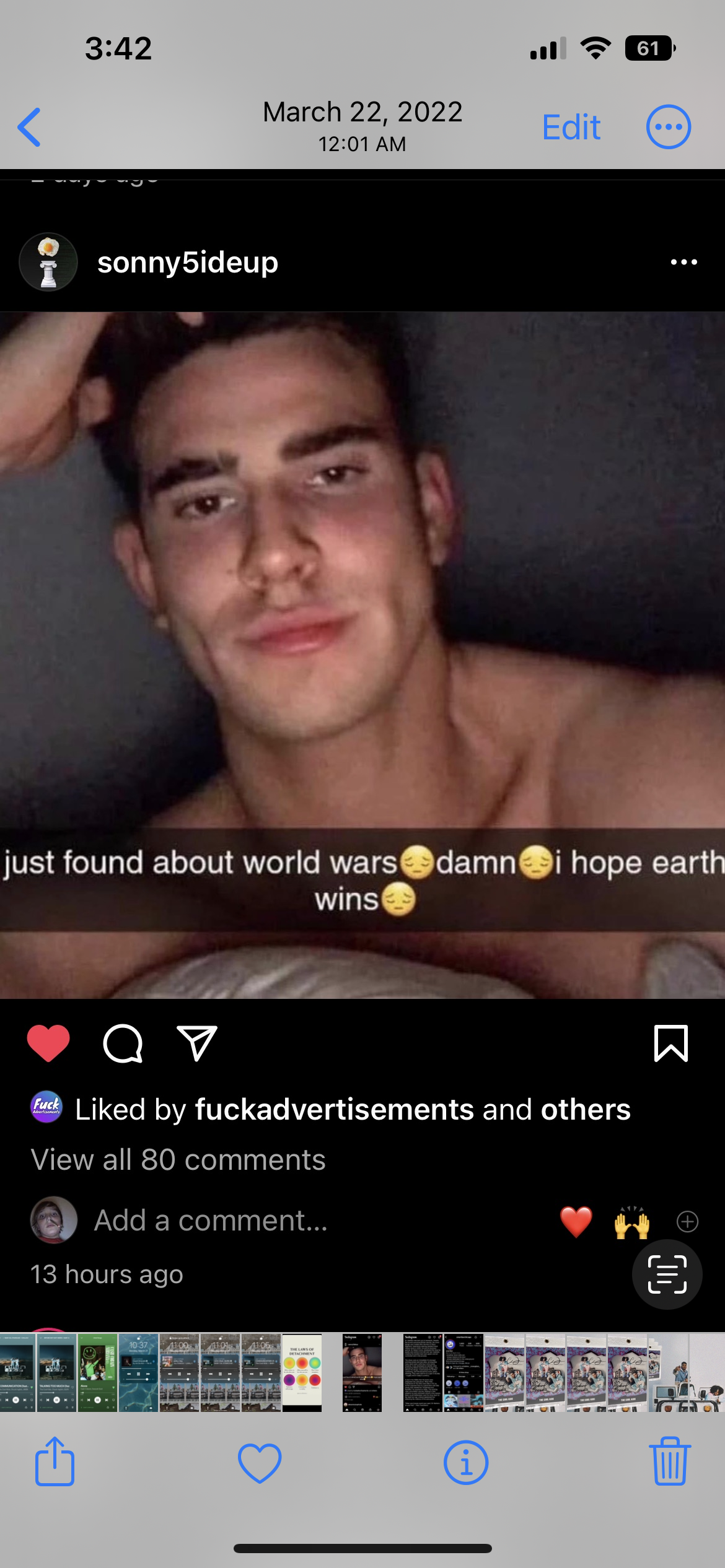Delete this photo with trash icon

669,1462
